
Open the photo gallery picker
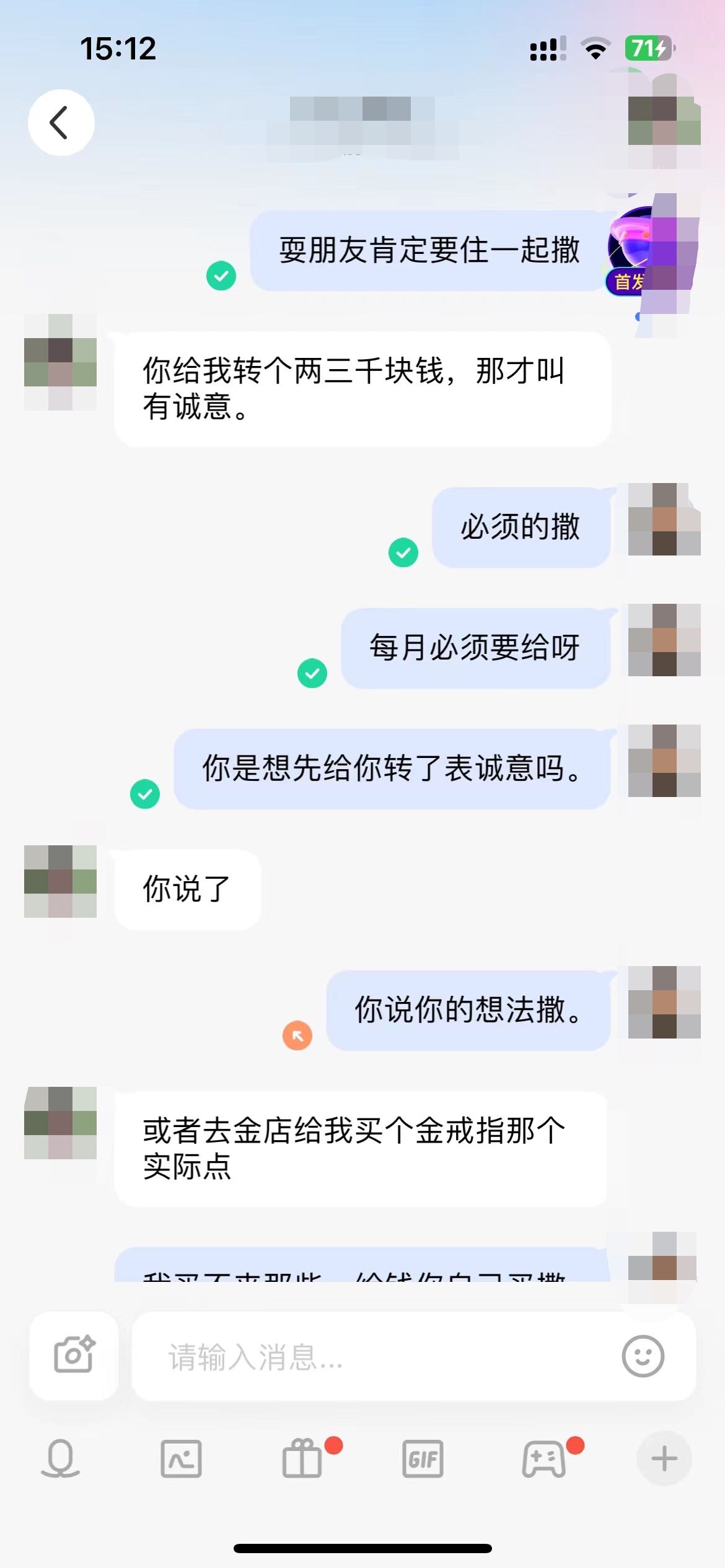pos(181,1459)
